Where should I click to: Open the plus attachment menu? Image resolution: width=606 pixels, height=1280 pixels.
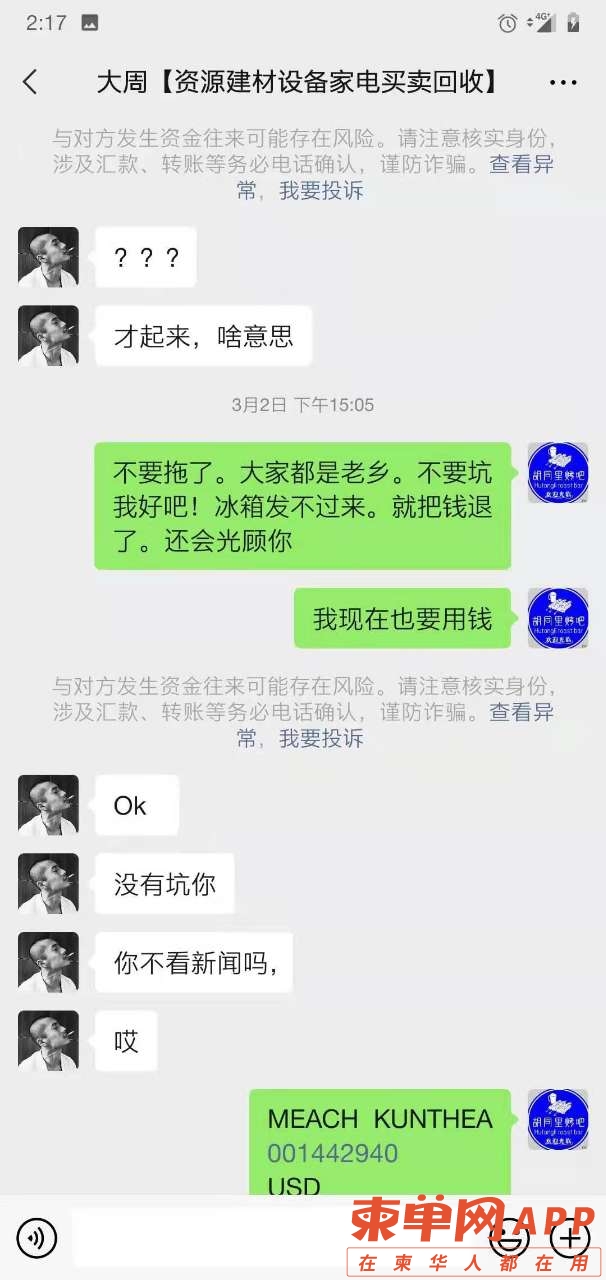pos(569,1239)
